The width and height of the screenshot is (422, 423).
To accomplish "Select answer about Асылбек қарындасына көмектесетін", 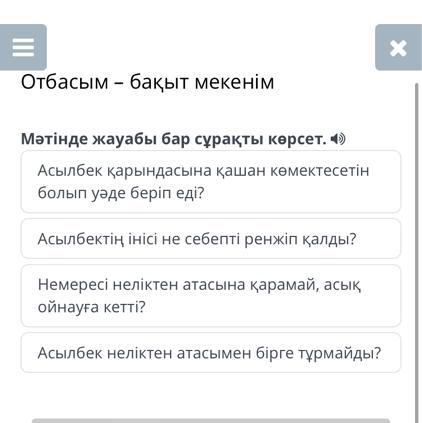I will (x=211, y=182).
